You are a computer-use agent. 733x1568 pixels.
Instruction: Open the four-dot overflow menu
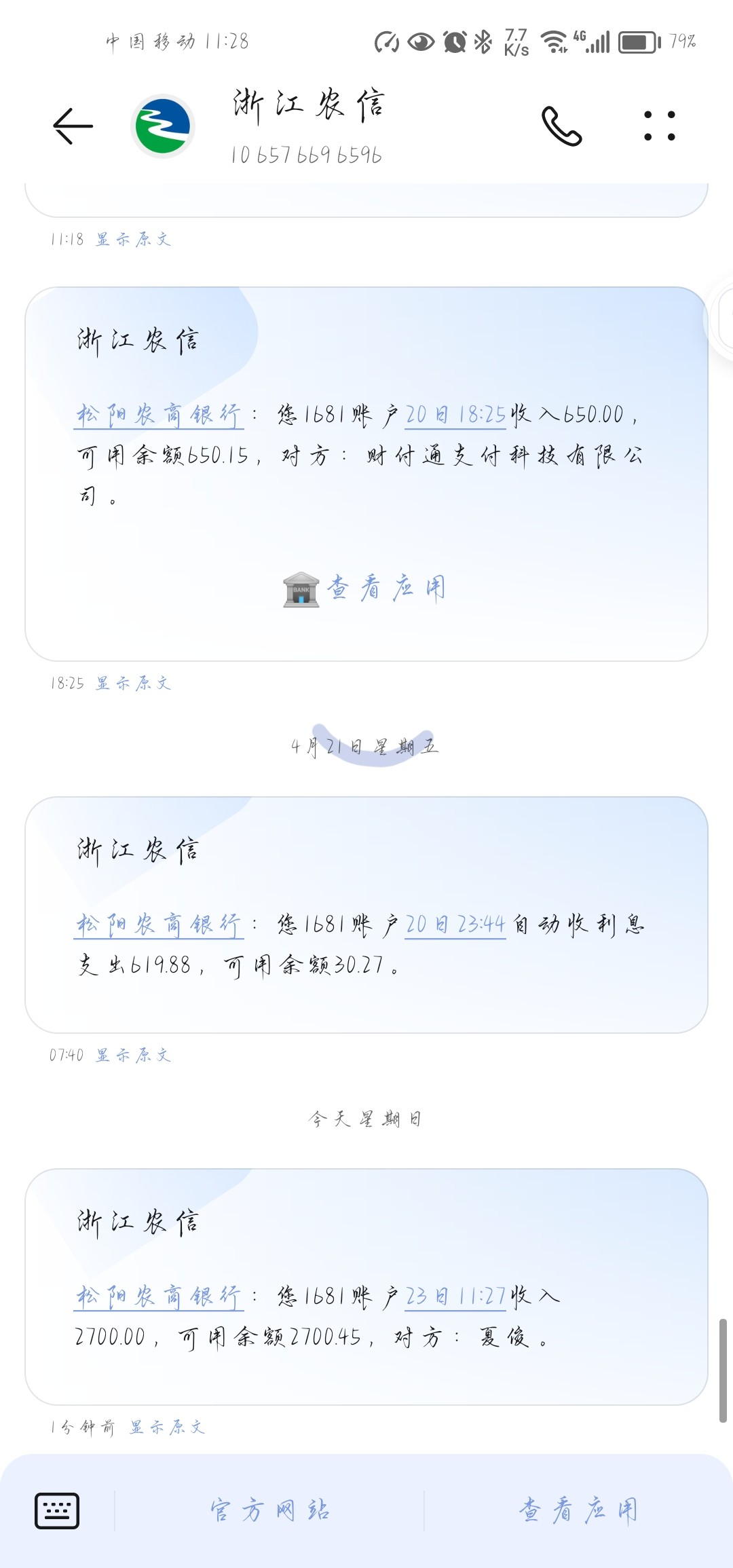click(x=659, y=126)
